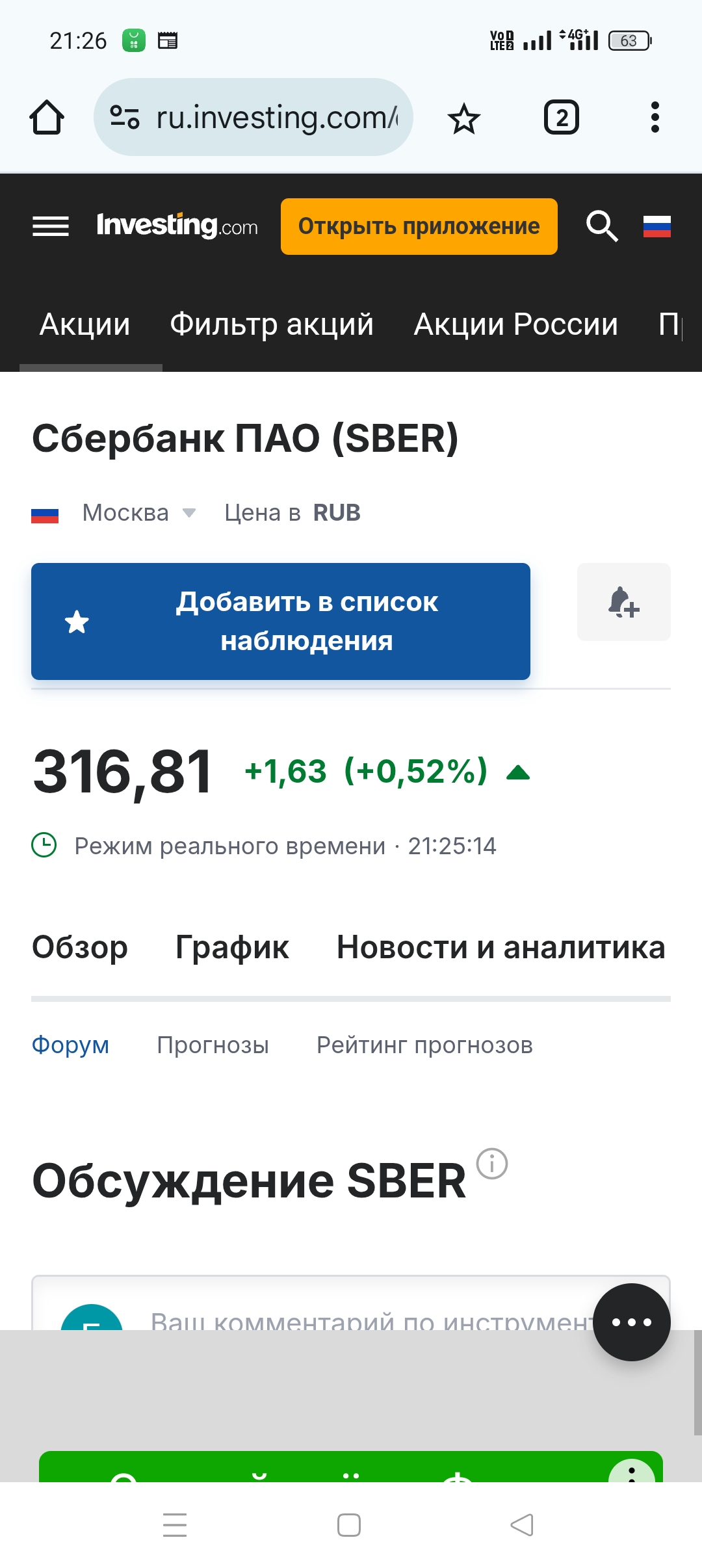Open Фильтр акций tab
Image resolution: width=702 pixels, height=1568 pixels.
pyautogui.click(x=272, y=324)
